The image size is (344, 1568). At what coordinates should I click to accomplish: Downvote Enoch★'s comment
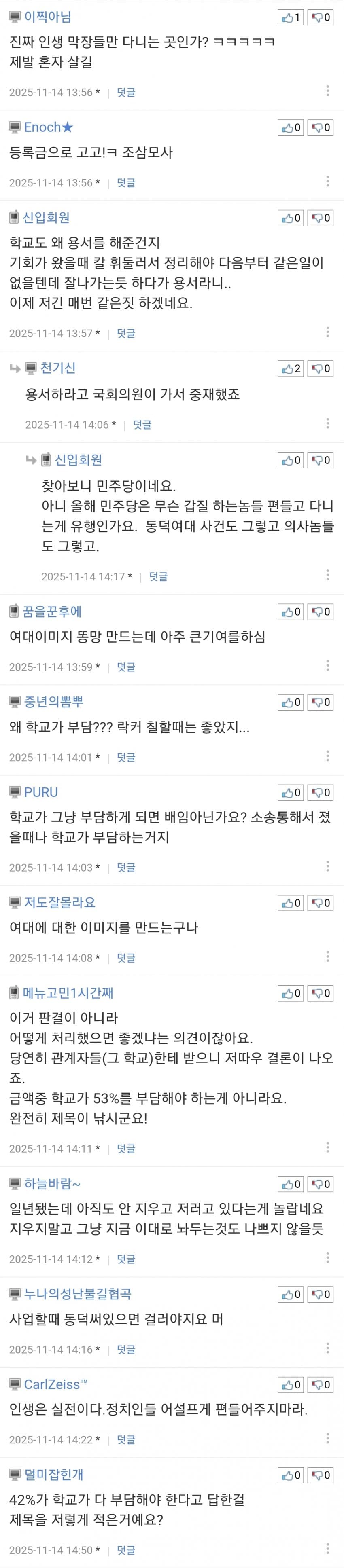[320, 128]
